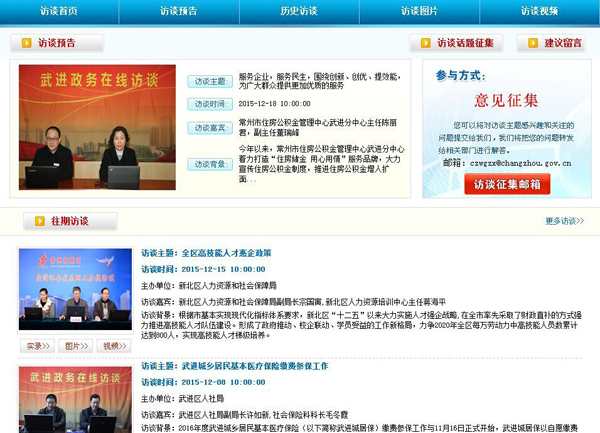Viewport: 600px width, 433px height.
Task: Tap 实录 under the first past interview
Action: point(38,346)
